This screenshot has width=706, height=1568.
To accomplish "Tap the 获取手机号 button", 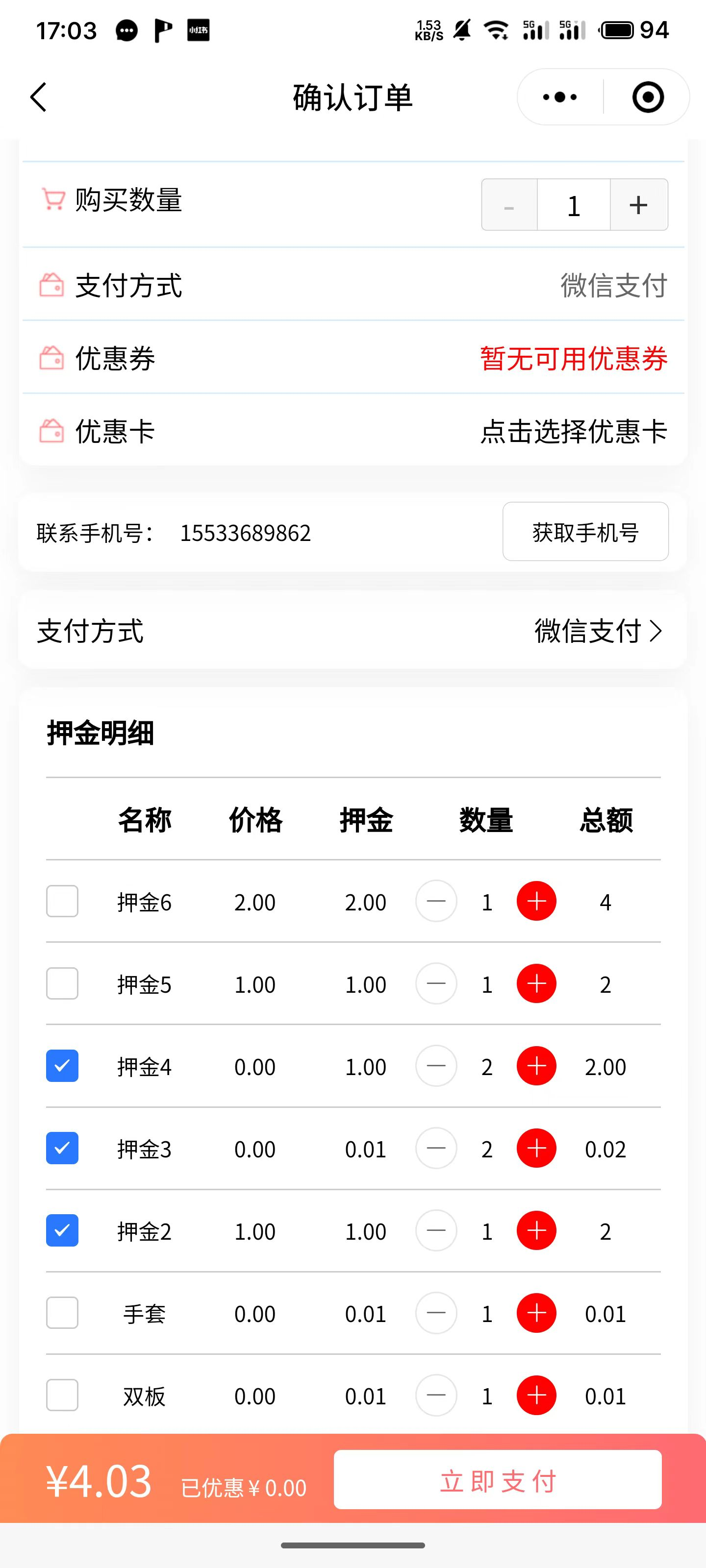I will [585, 532].
